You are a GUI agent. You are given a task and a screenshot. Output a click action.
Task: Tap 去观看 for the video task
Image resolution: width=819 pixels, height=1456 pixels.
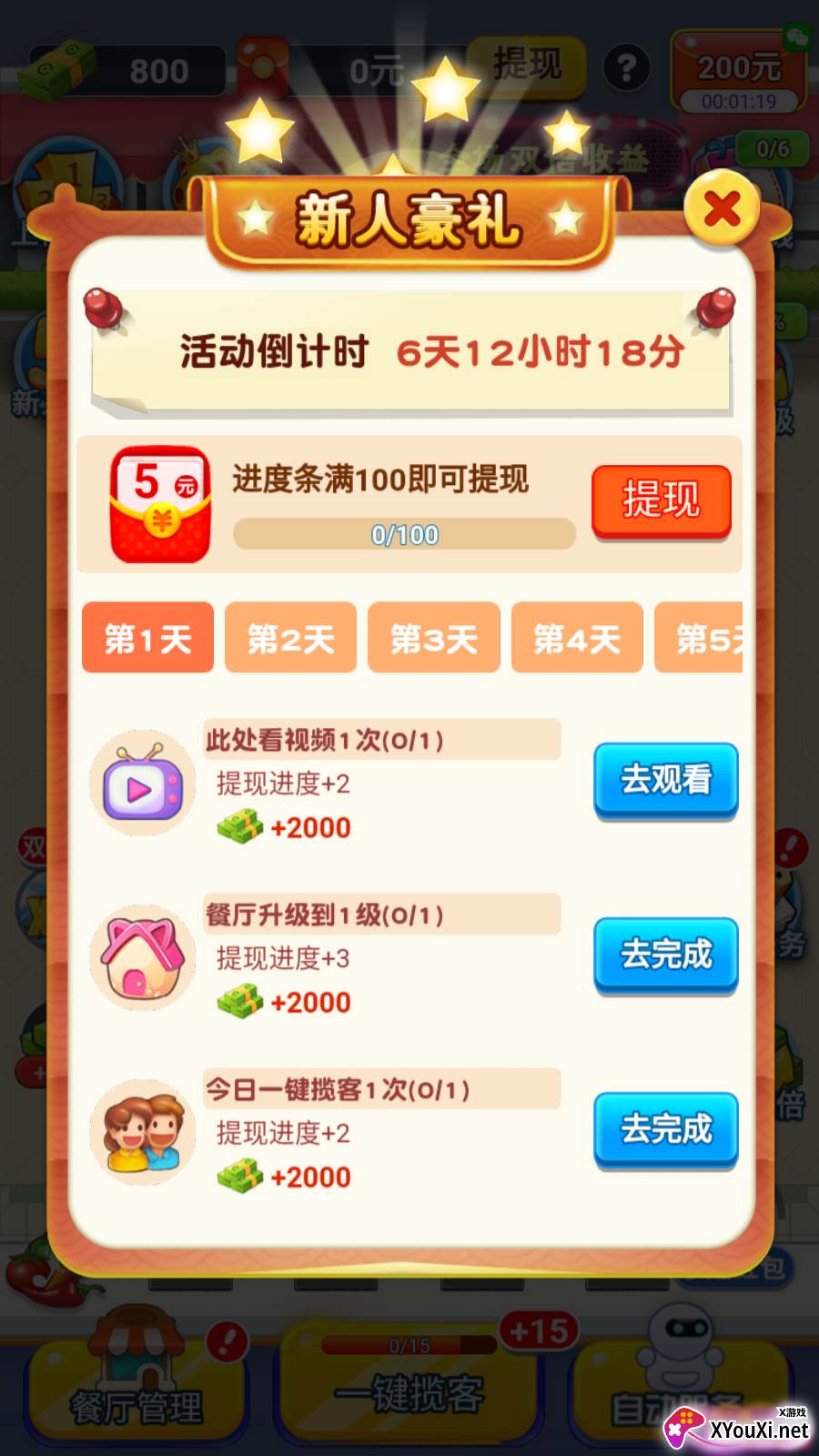pos(666,781)
